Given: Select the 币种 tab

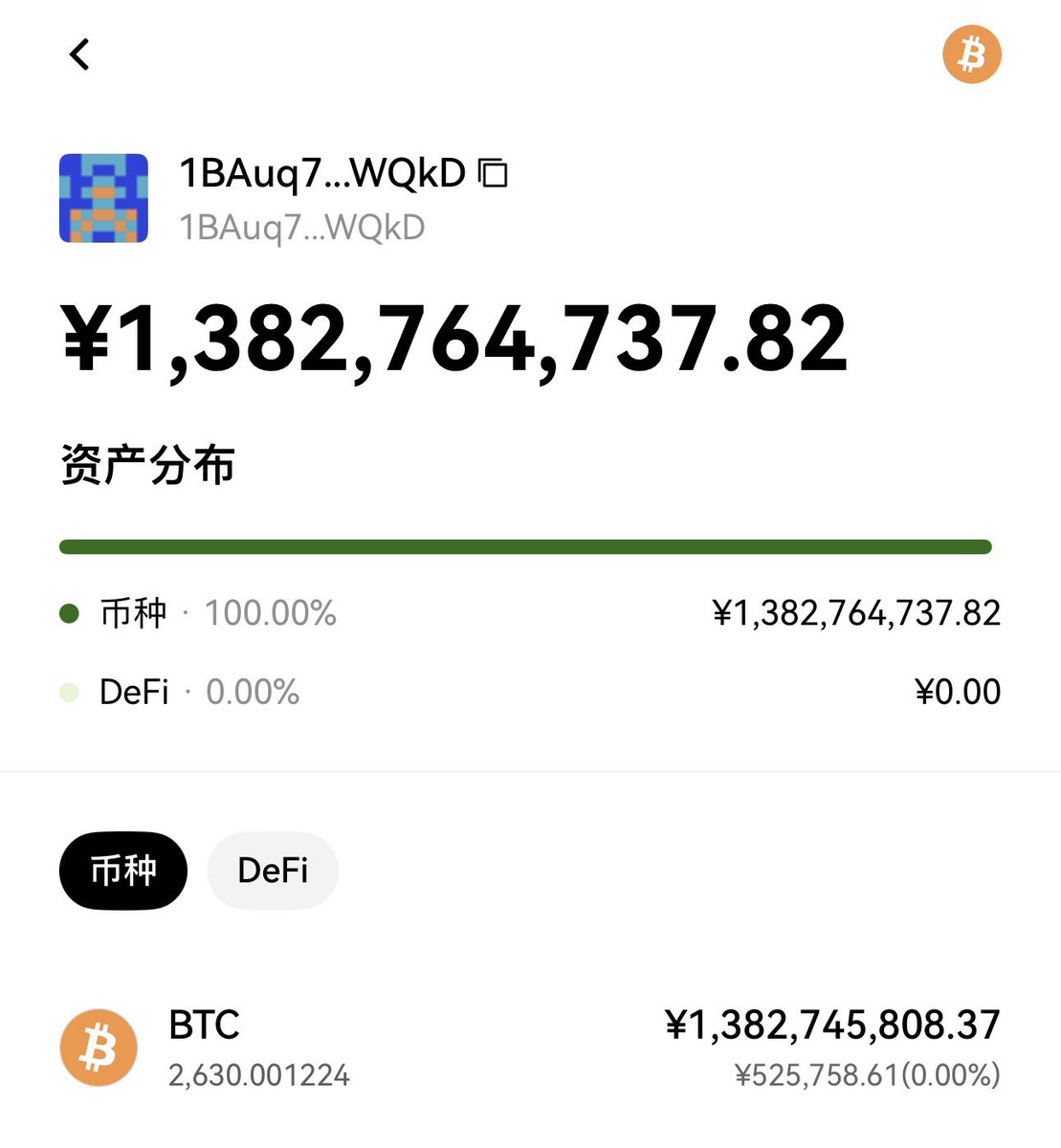Looking at the screenshot, I should pyautogui.click(x=122, y=871).
